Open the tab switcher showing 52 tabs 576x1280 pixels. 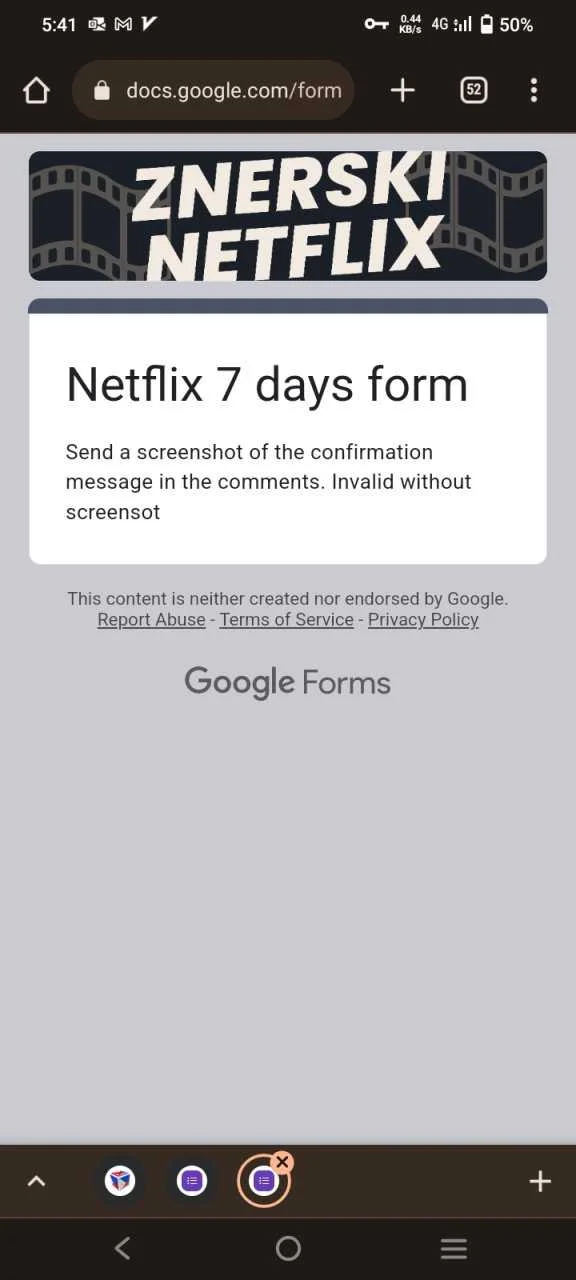pyautogui.click(x=474, y=90)
